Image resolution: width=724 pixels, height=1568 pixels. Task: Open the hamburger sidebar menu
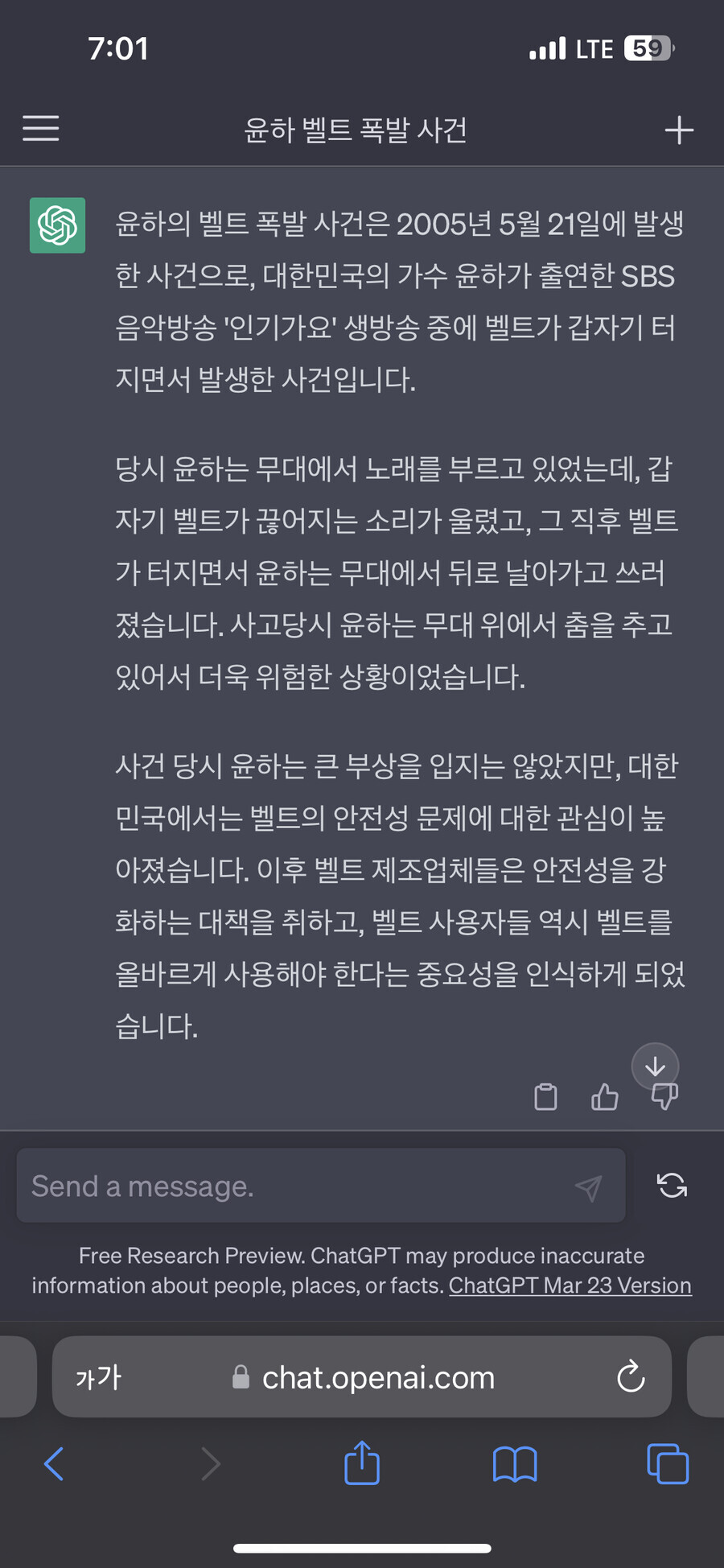point(41,129)
